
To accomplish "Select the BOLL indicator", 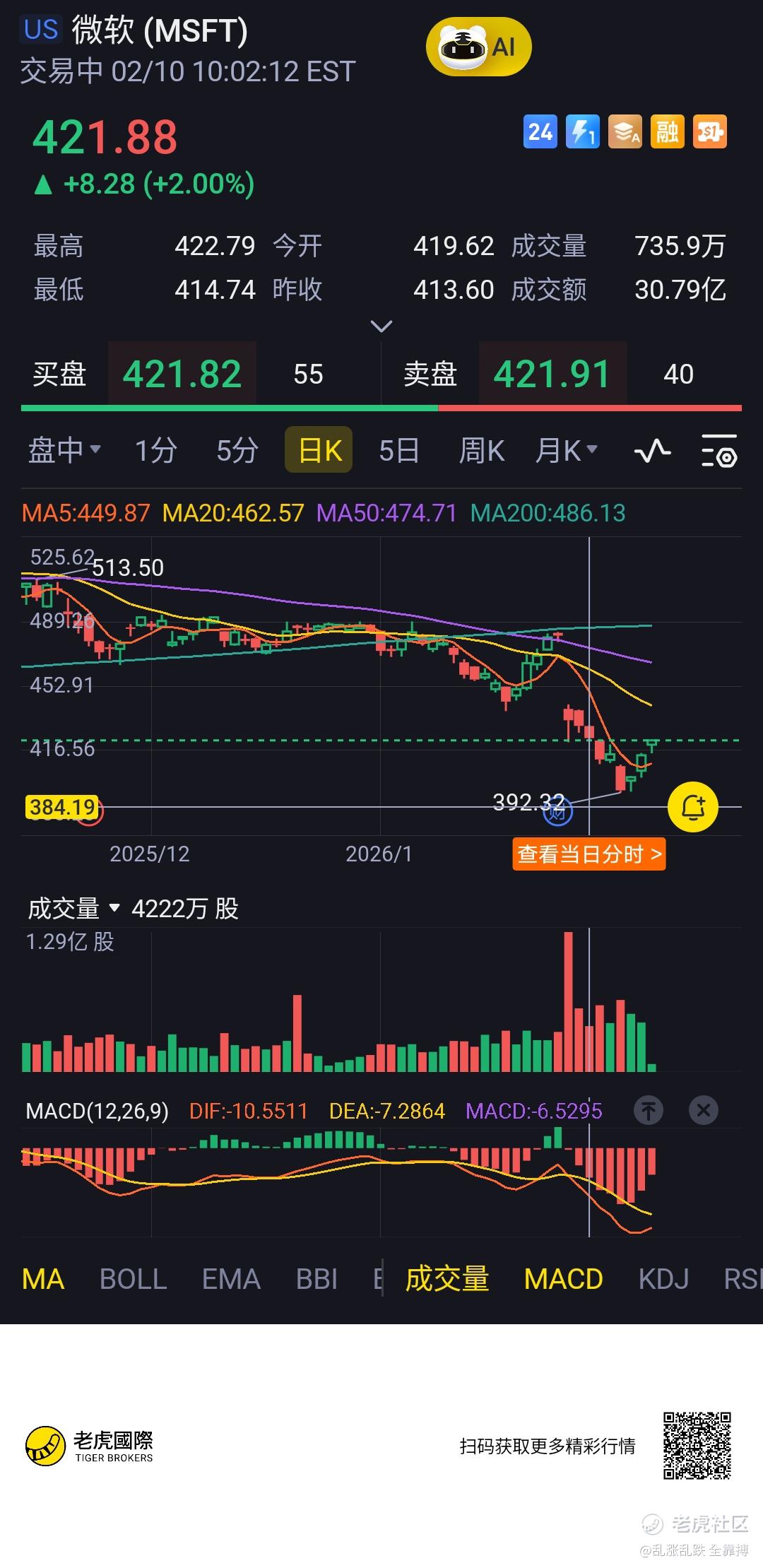I will pyautogui.click(x=133, y=1279).
